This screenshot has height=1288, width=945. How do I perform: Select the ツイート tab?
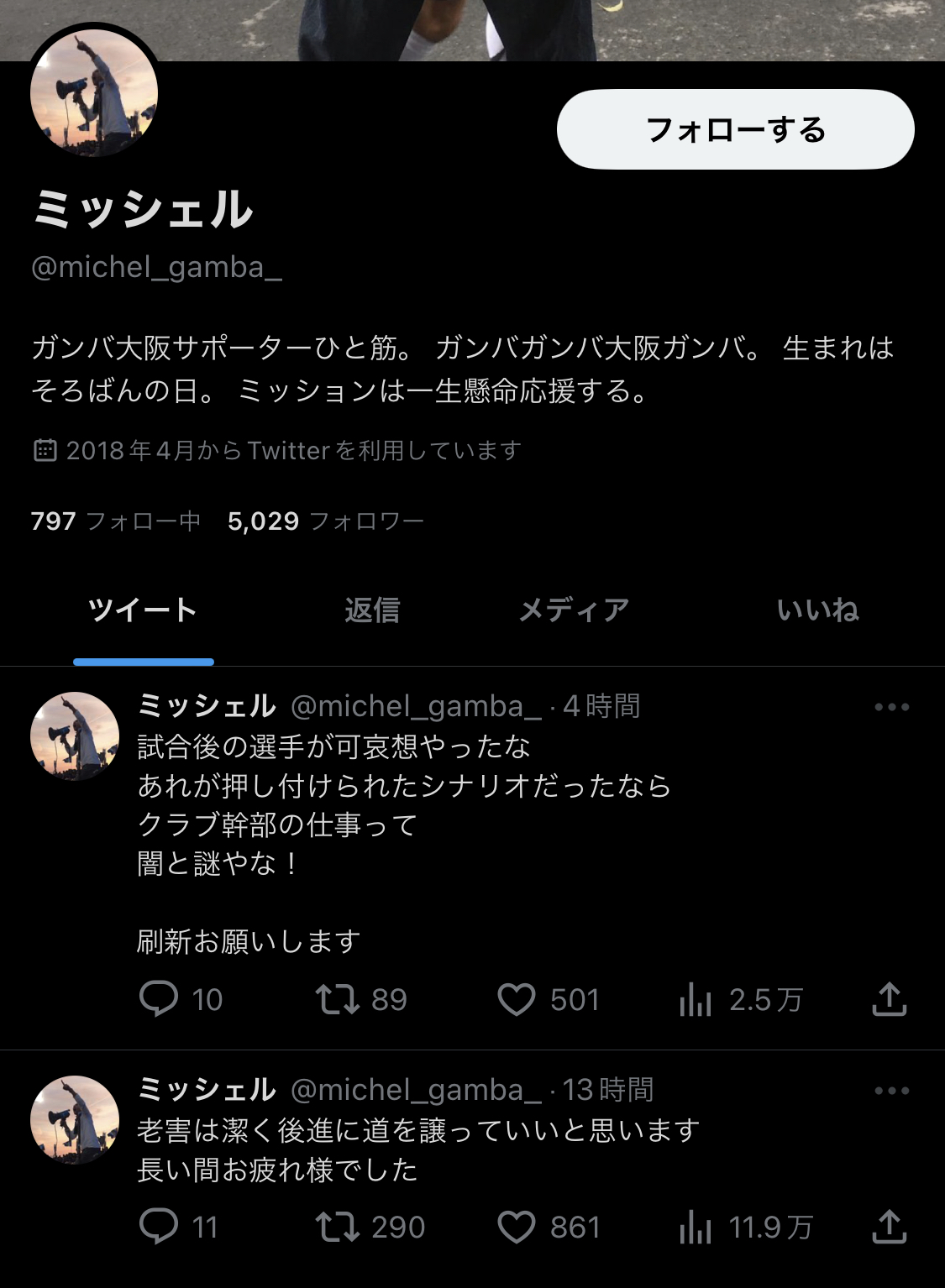pos(143,610)
